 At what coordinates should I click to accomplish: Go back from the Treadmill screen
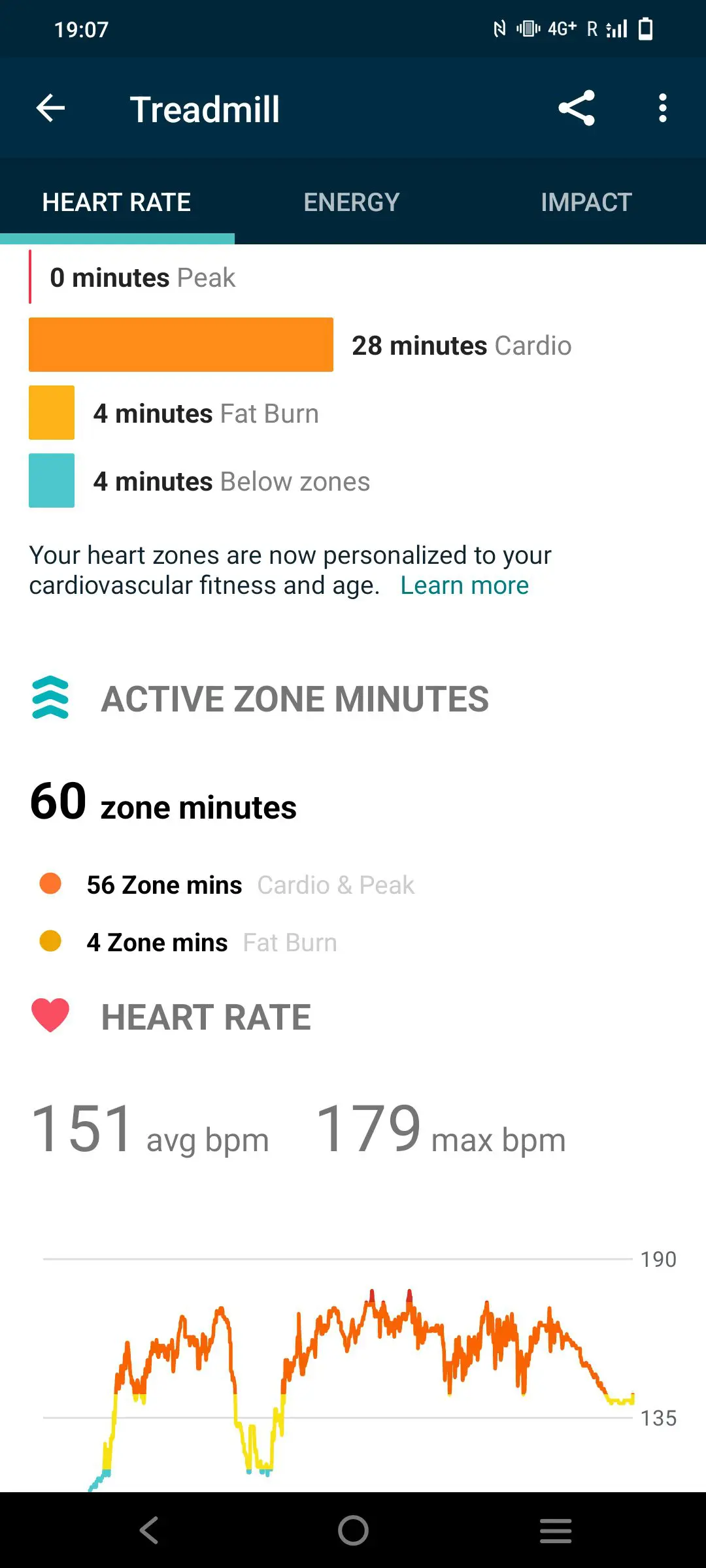50,108
